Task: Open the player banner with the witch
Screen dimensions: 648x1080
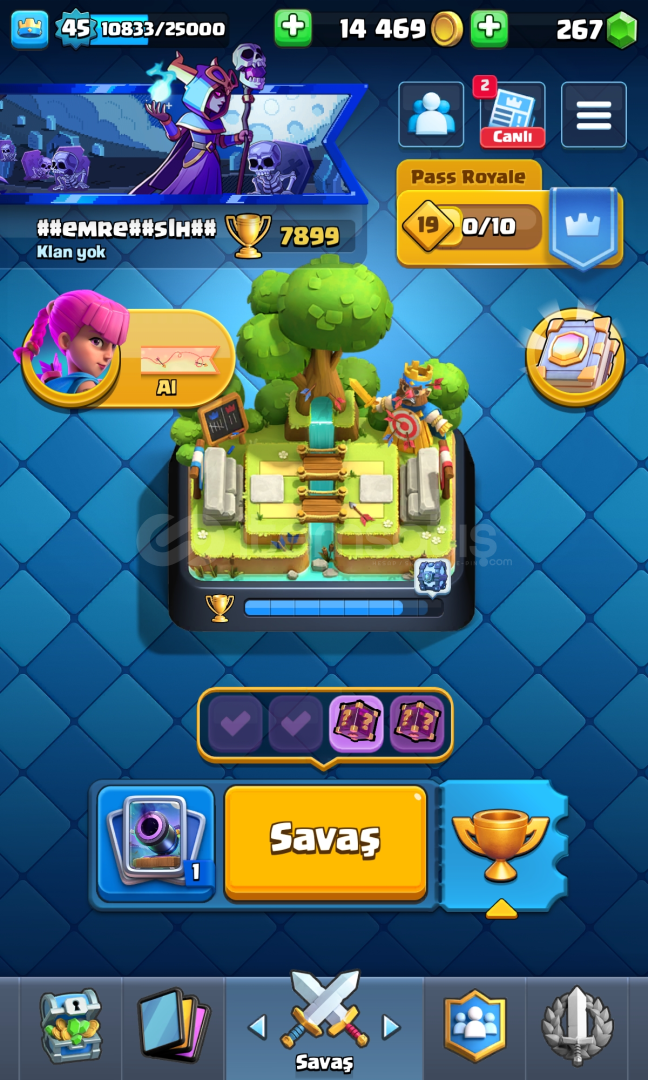Action: tap(180, 138)
